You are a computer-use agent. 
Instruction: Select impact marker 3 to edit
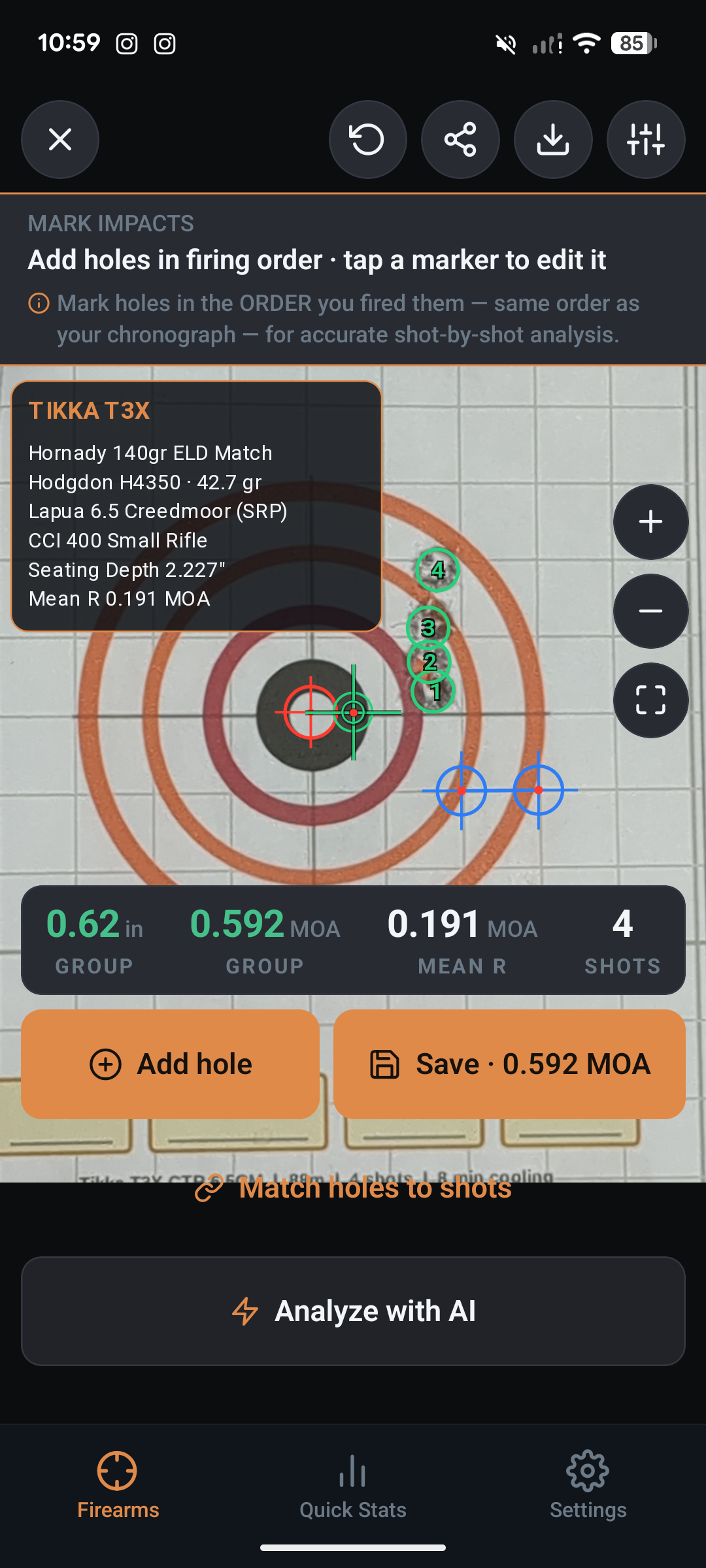428,628
